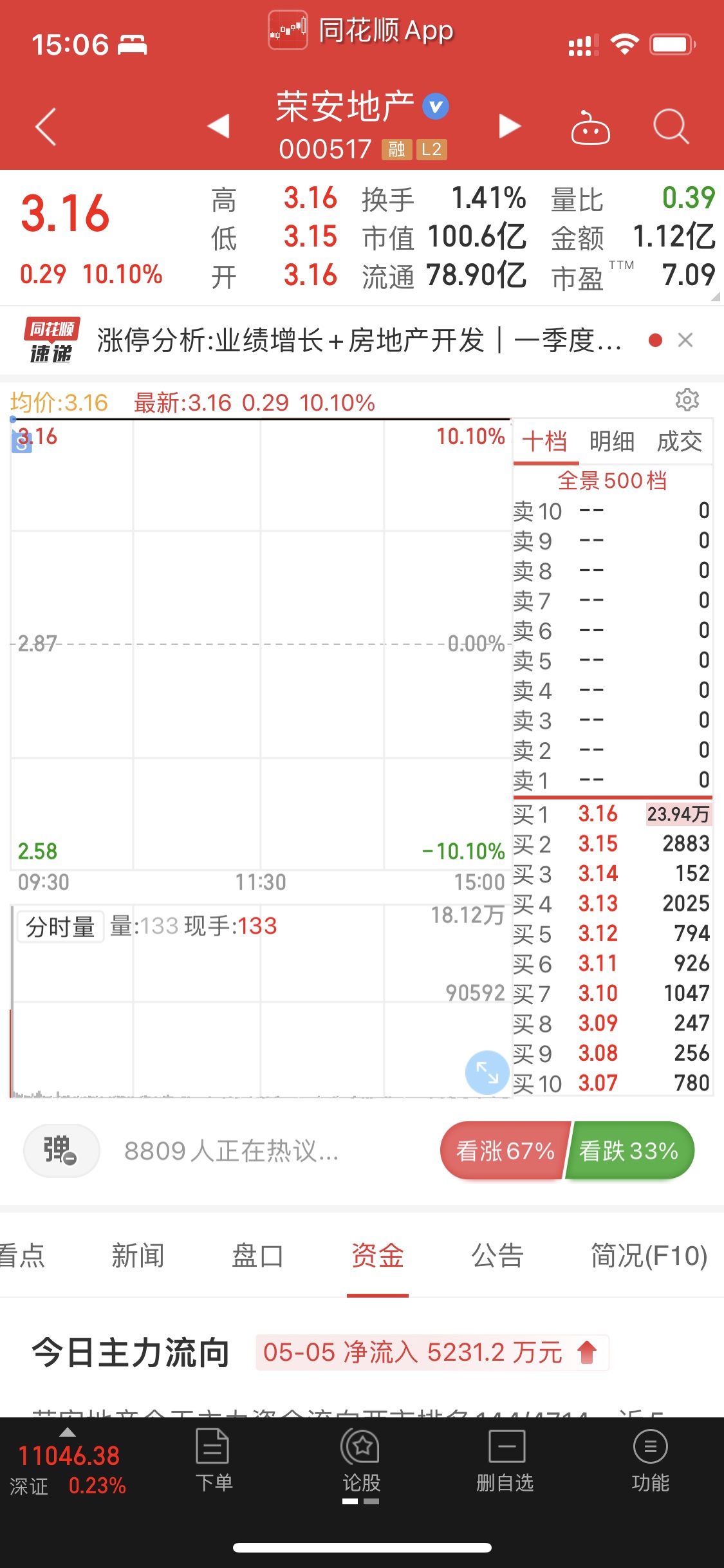
Task: Expand the chart to full screen
Action: pos(487,1072)
